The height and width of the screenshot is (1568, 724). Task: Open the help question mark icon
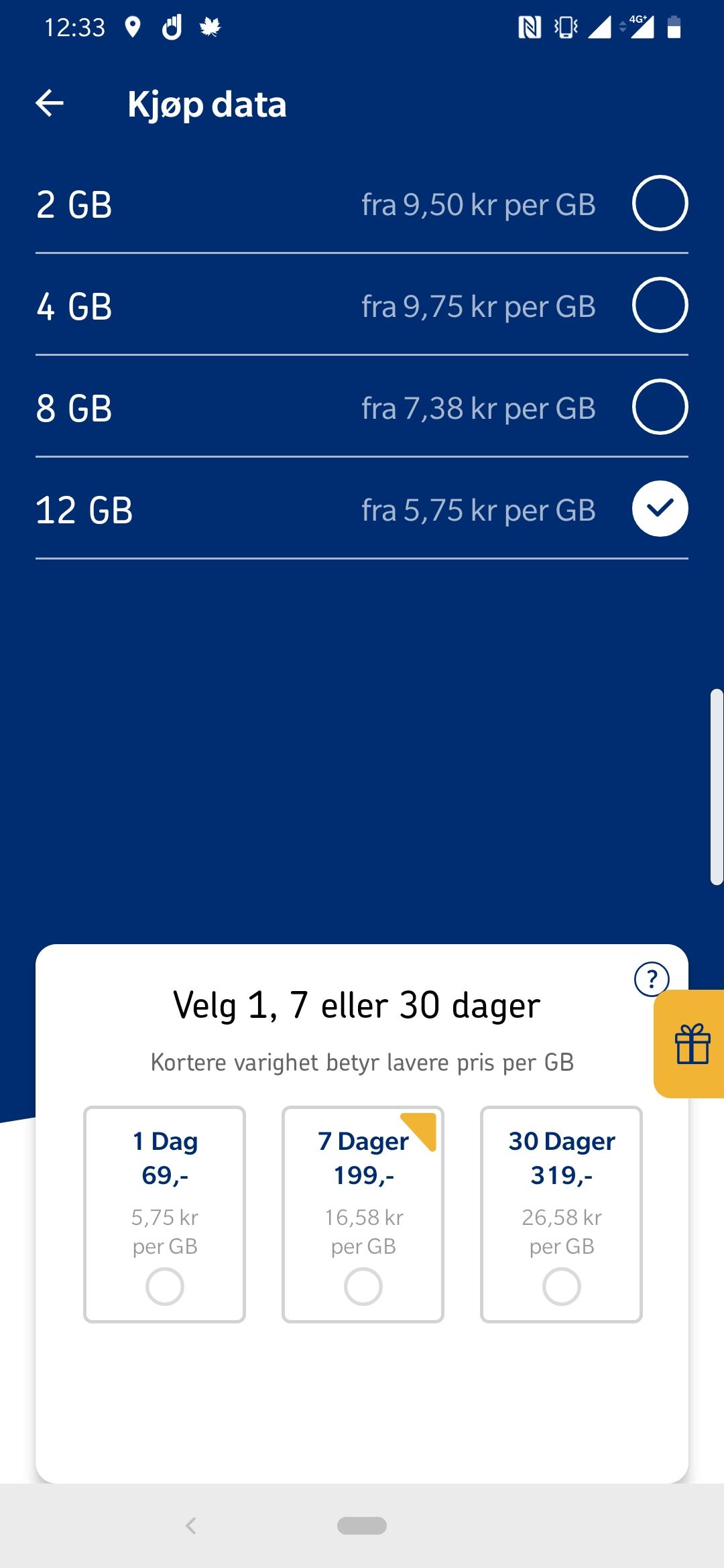[x=652, y=979]
